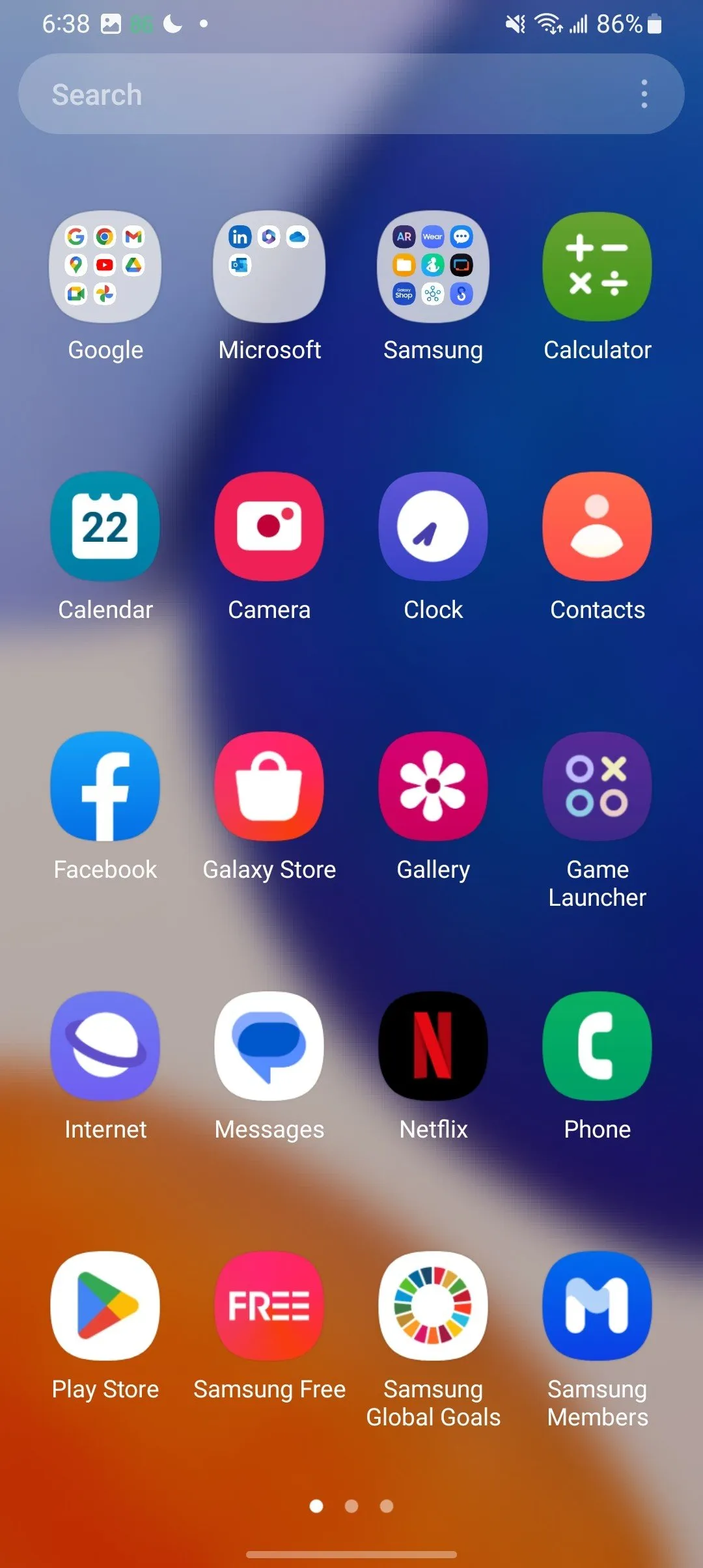Open the three-dot overflow menu
Image resolution: width=703 pixels, height=1568 pixels.
click(x=644, y=94)
